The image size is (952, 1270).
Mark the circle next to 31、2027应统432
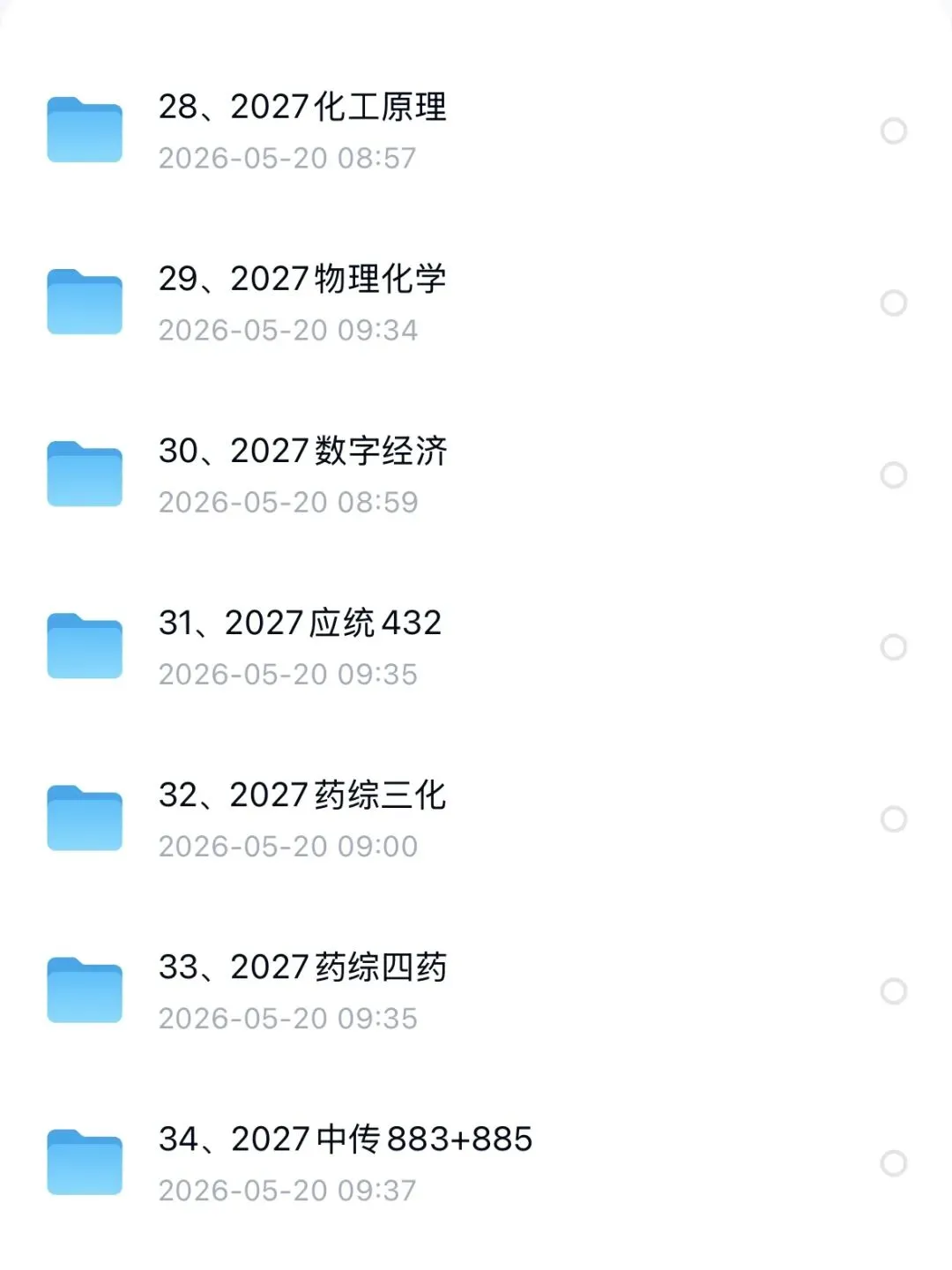click(894, 646)
